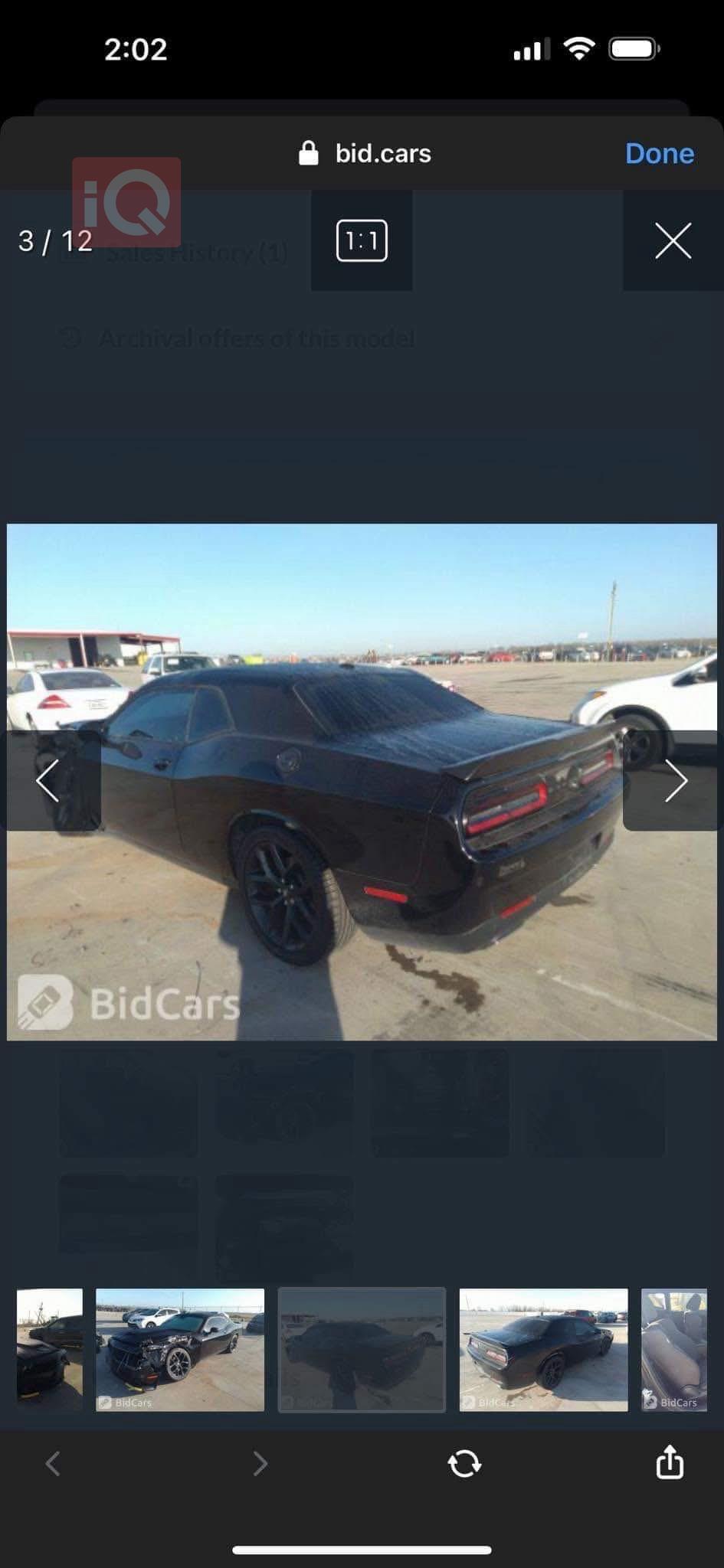Show the previous car photo
Screen dimensions: 724x1568
[48, 781]
